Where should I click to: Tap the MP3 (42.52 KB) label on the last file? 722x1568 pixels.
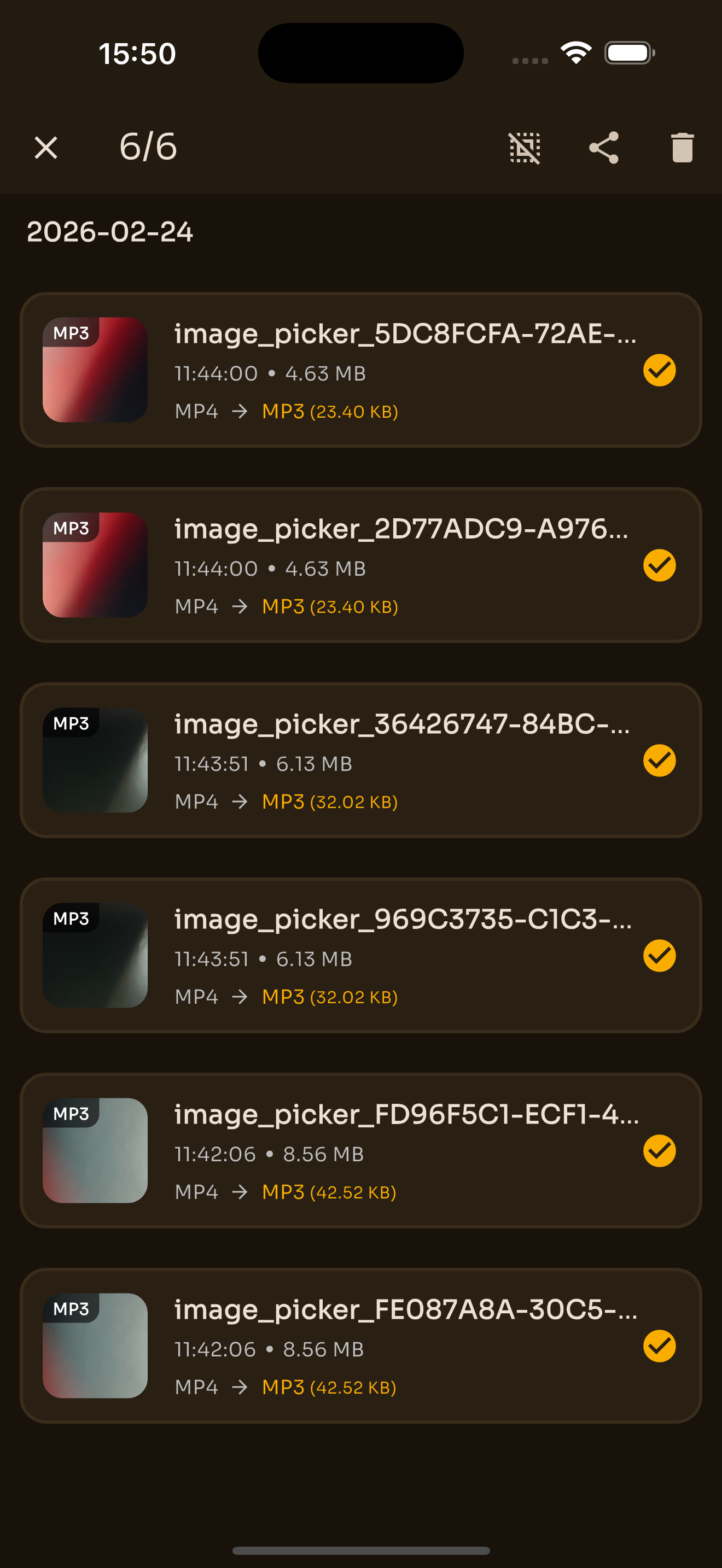click(329, 1388)
